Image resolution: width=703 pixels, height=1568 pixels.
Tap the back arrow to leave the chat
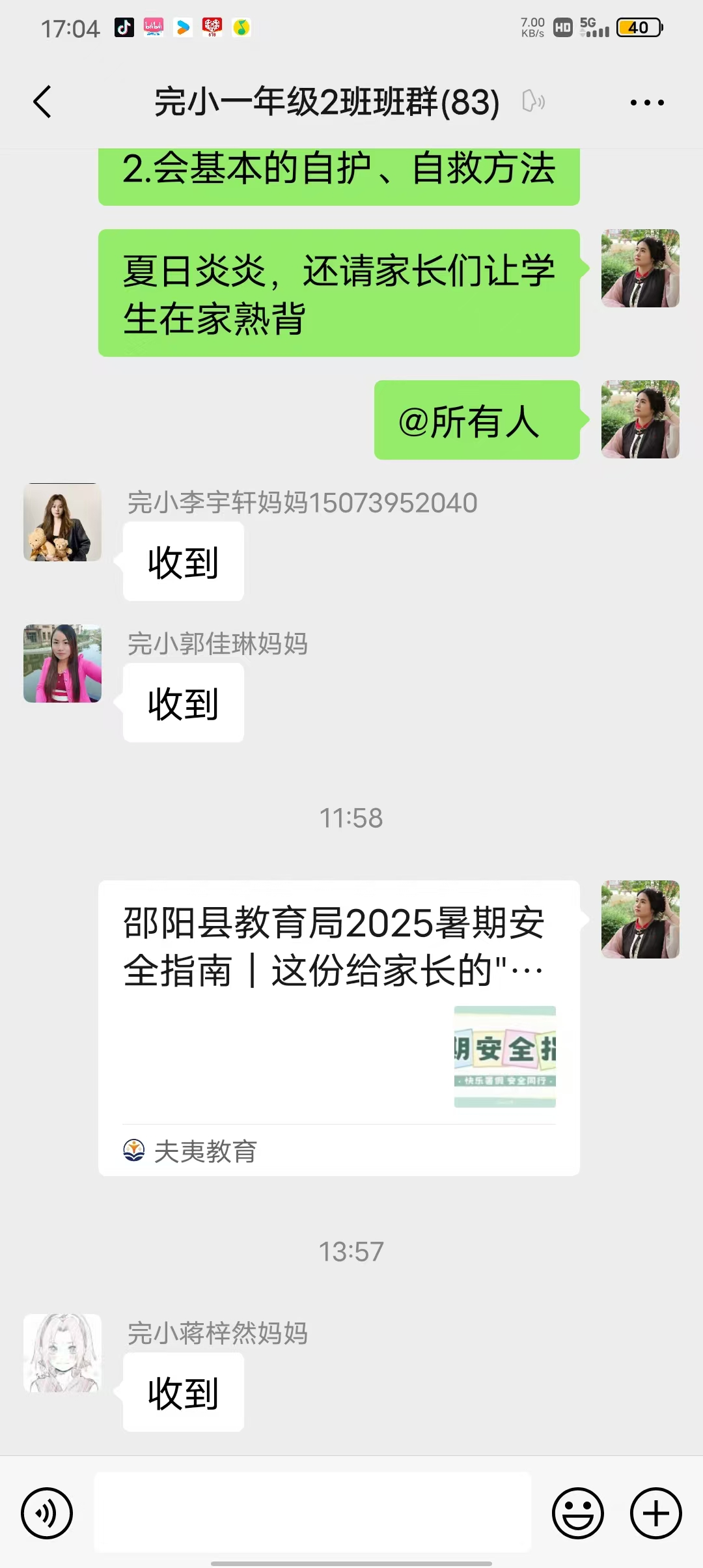(43, 102)
